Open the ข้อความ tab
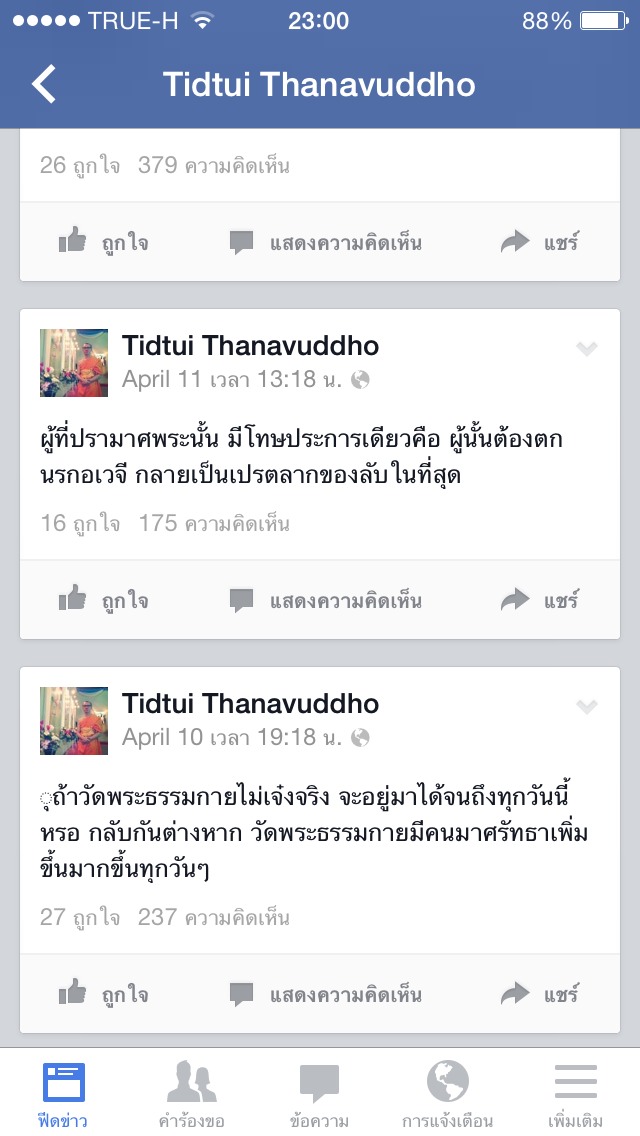Screen dimensions: 640x1136 point(320,1094)
